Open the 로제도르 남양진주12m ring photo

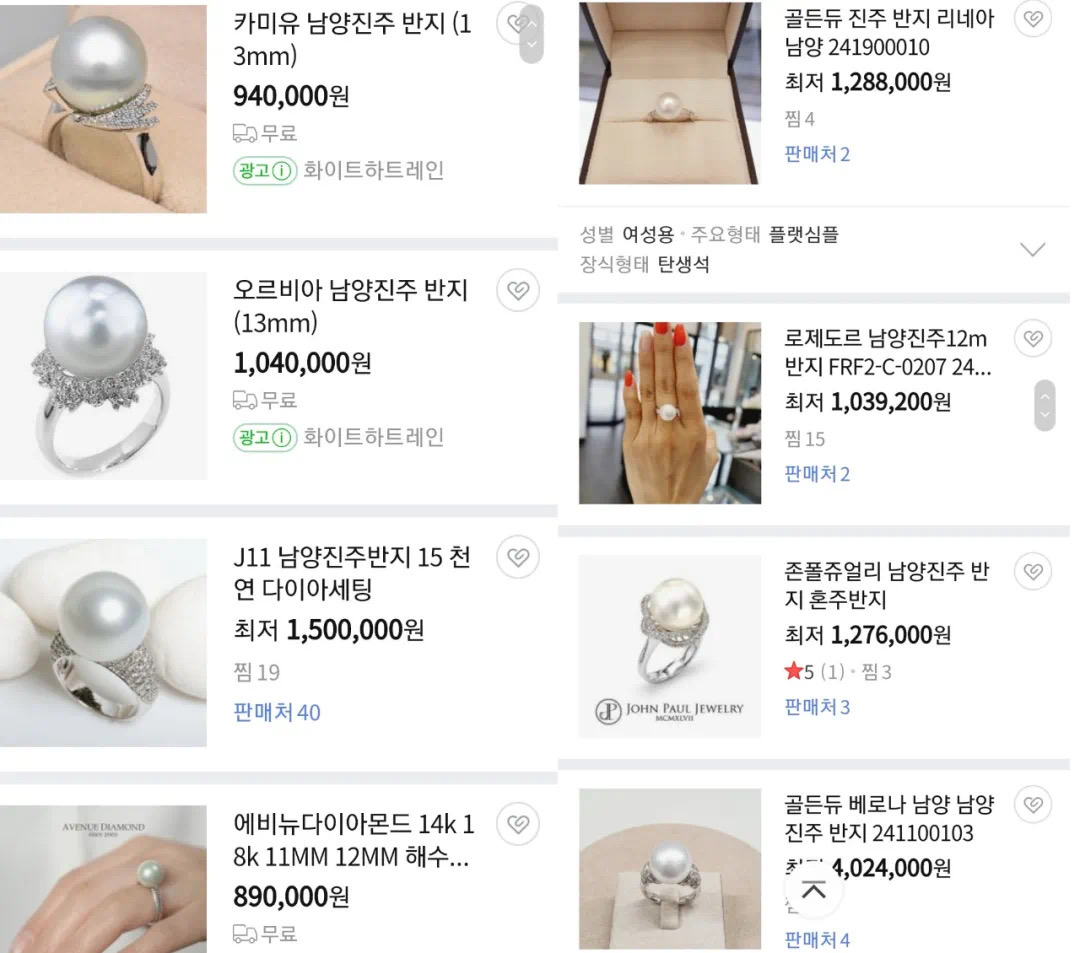coord(669,412)
